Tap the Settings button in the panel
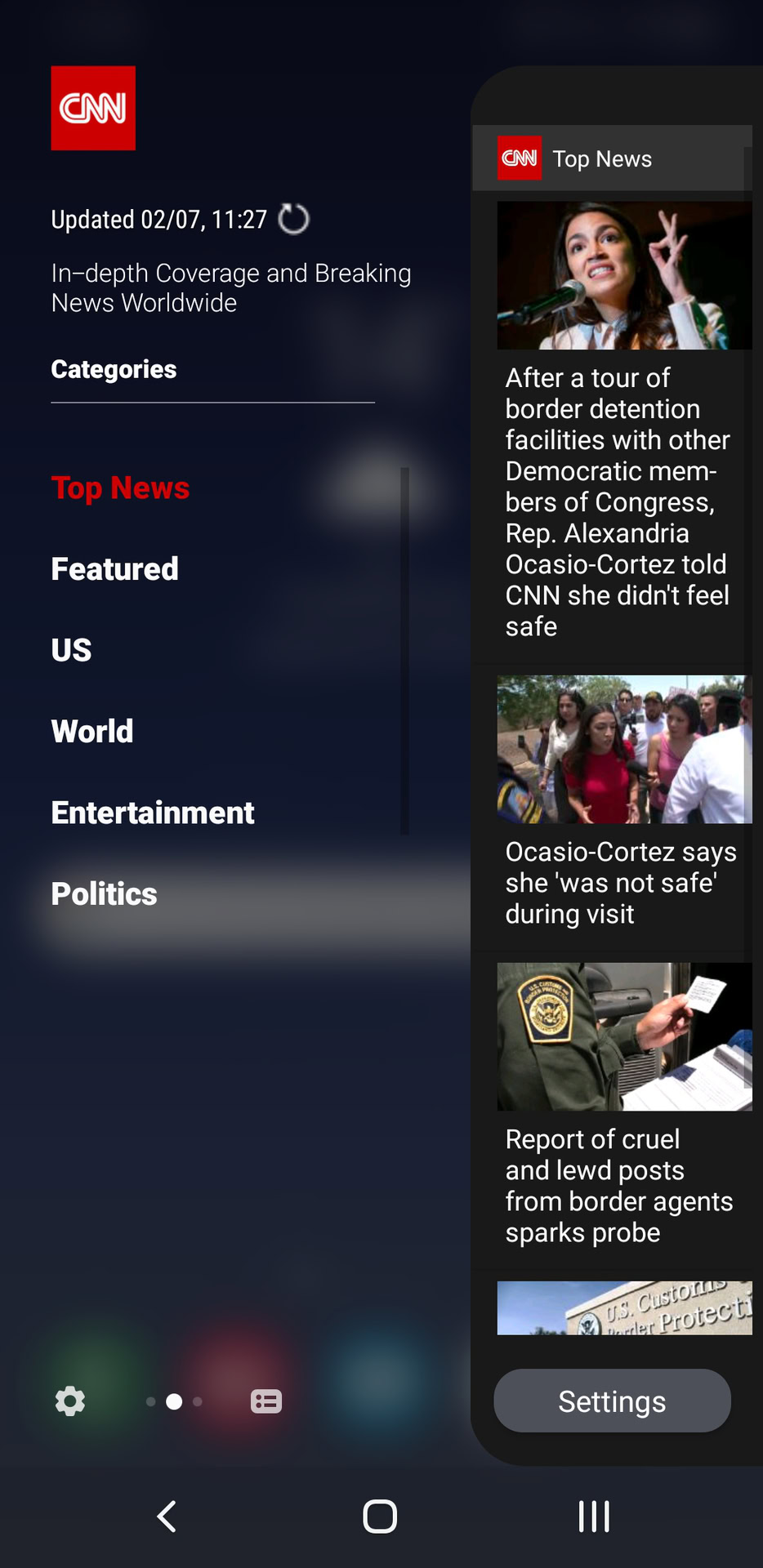This screenshot has width=763, height=1568. pos(612,1401)
